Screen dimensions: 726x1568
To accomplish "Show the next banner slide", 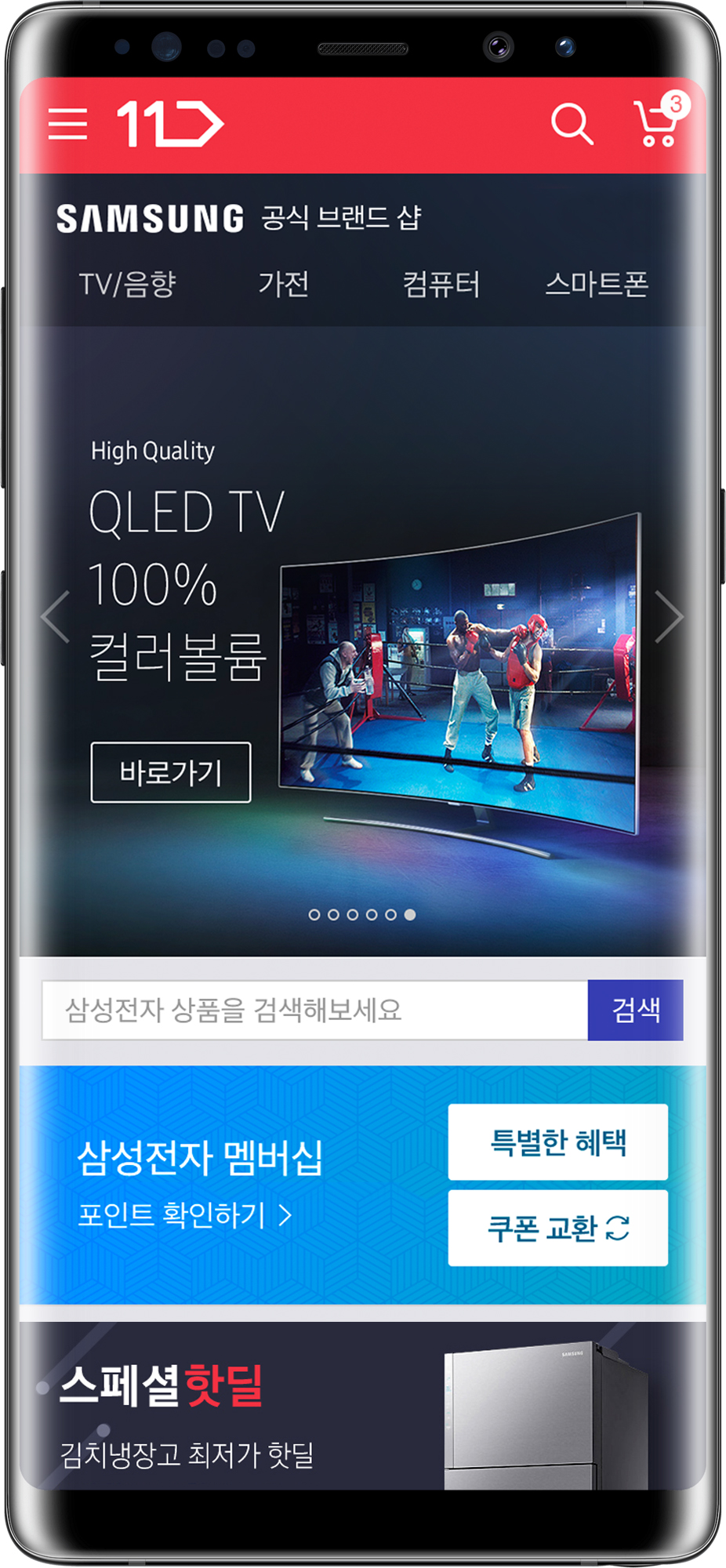I will pyautogui.click(x=669, y=617).
